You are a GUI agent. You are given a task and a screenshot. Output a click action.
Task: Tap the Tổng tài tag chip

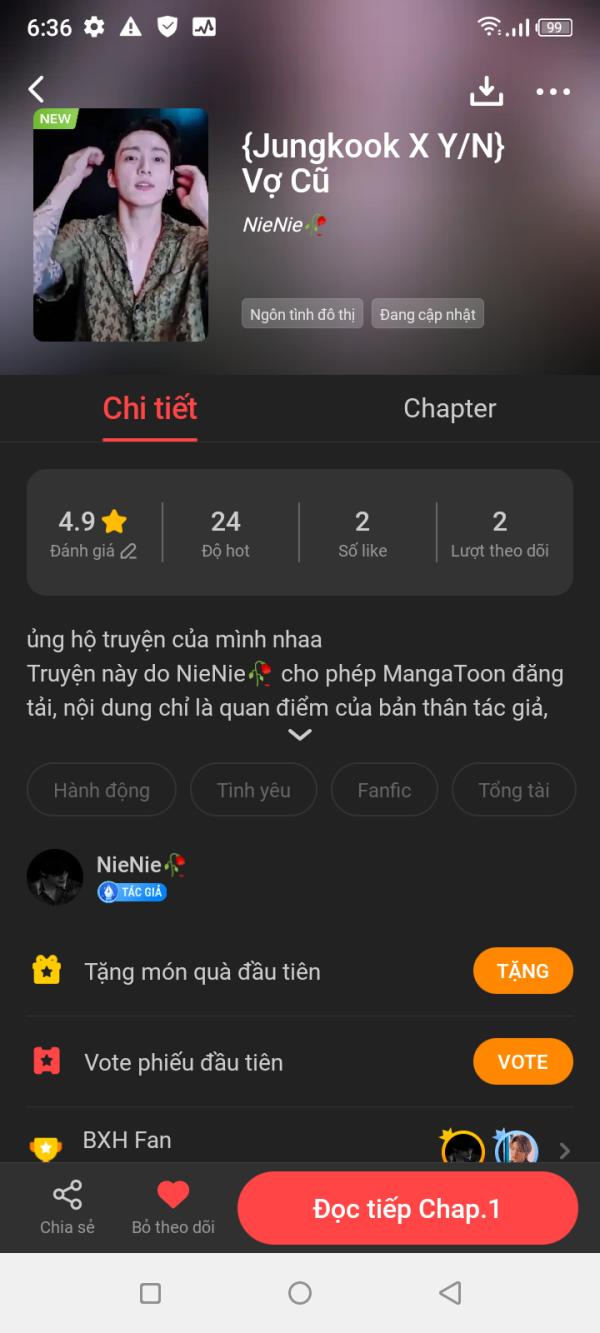[513, 790]
